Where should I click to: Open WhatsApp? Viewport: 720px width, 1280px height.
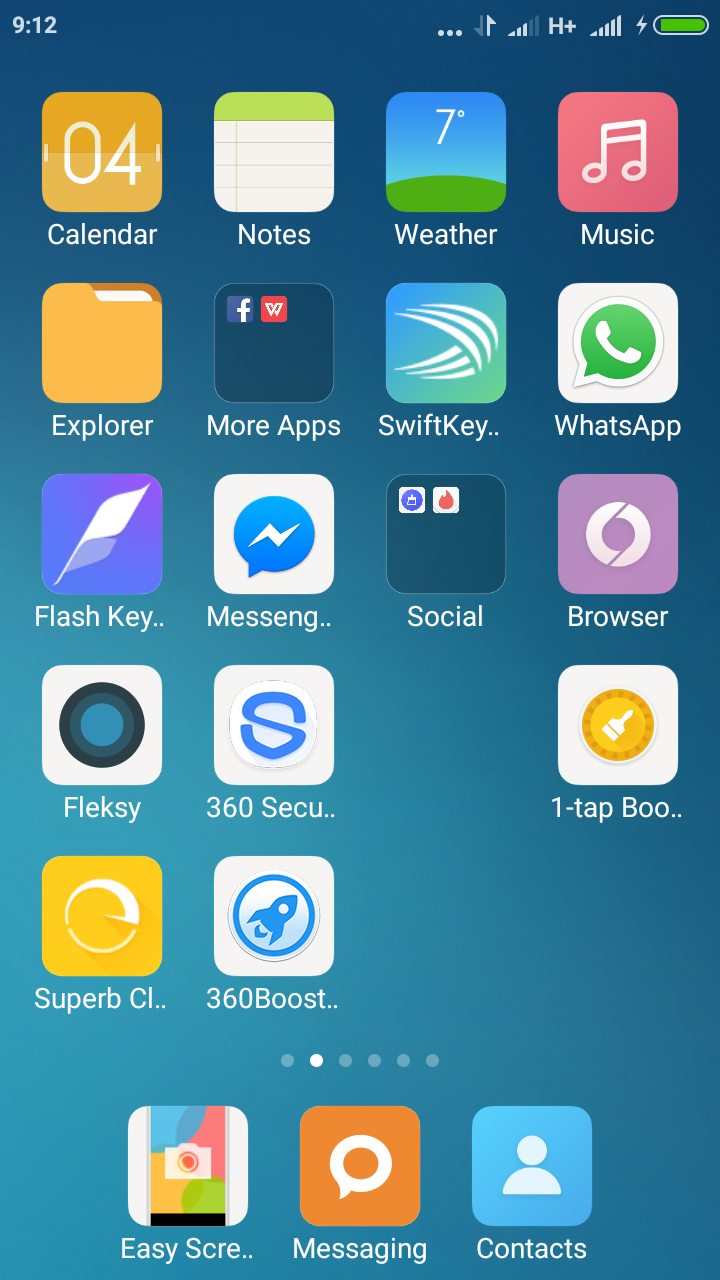coord(618,343)
